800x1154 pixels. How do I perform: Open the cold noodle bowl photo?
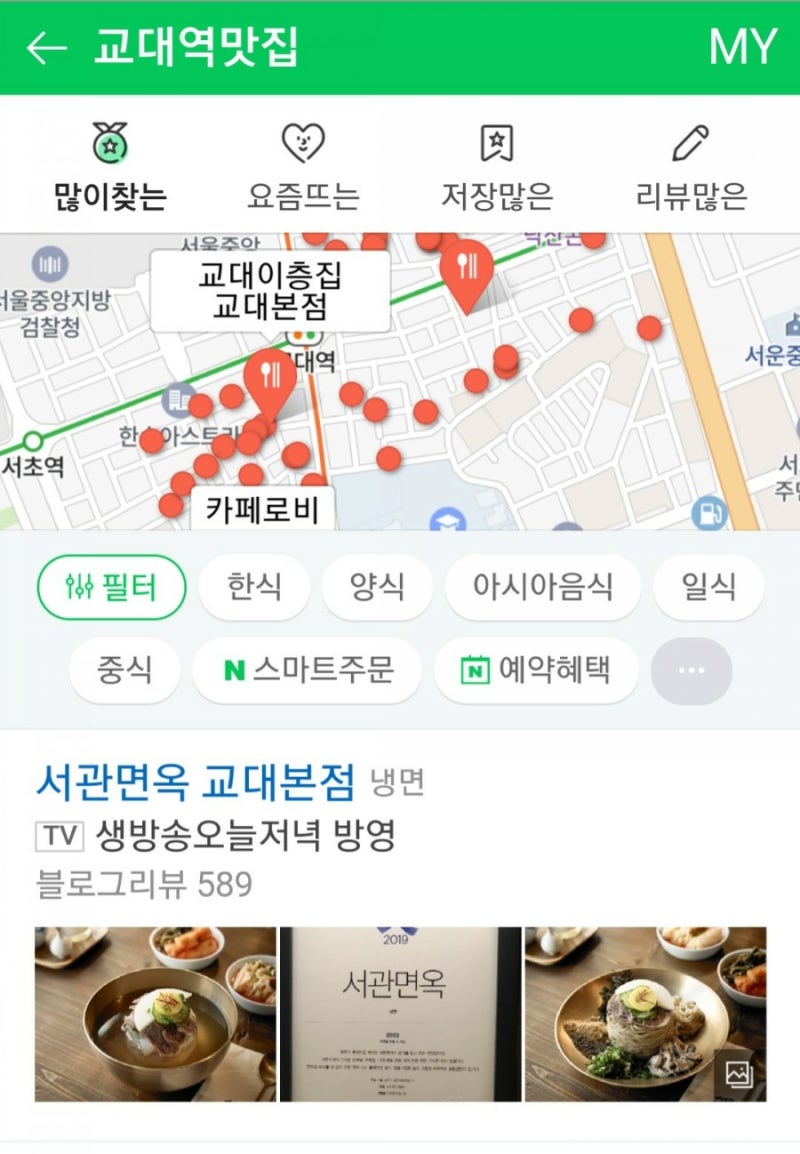pos(155,1013)
